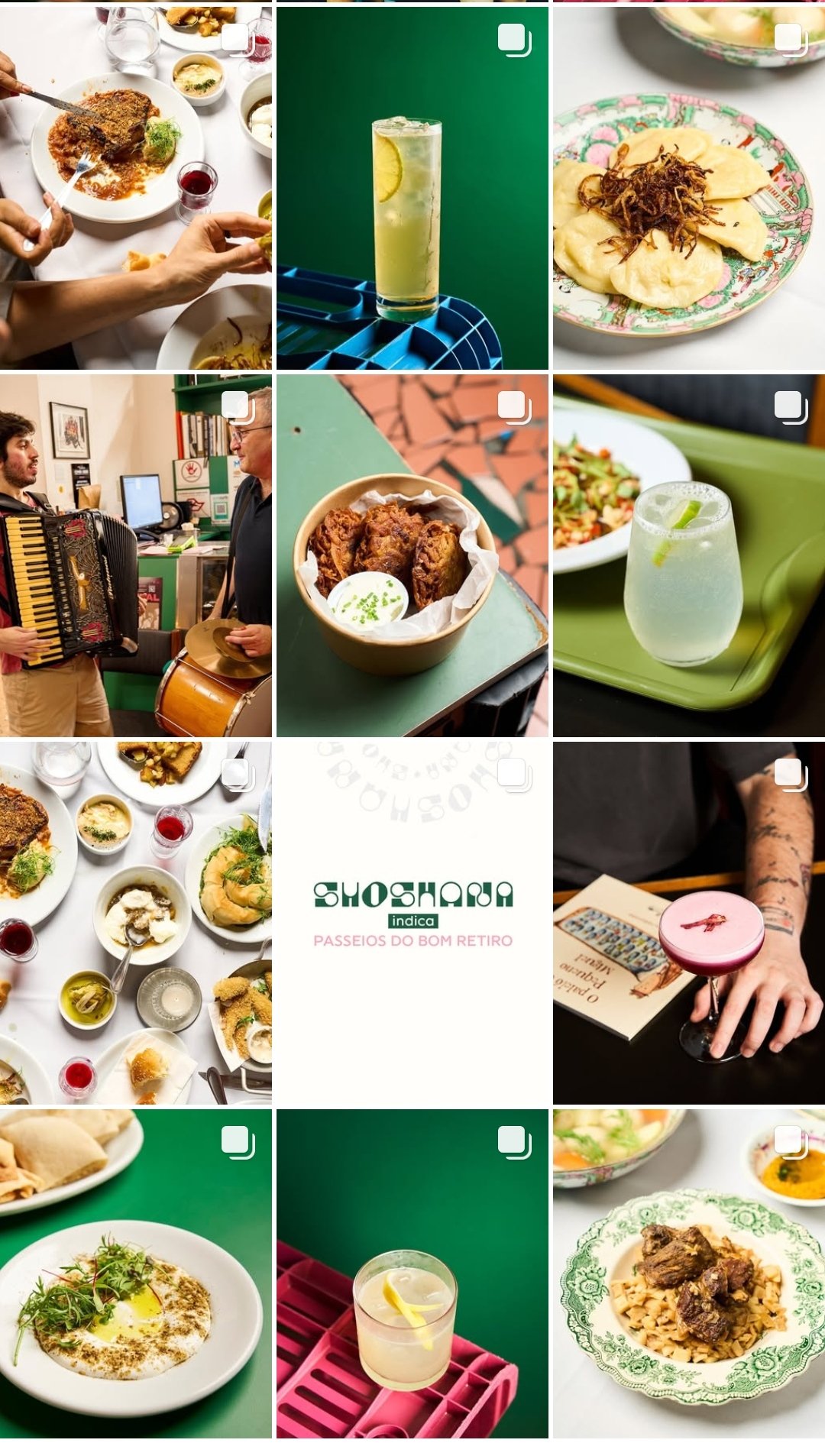825x1456 pixels.
Task: Open the Shoshana indica Passeios do Bom Retiro post
Action: [x=412, y=923]
